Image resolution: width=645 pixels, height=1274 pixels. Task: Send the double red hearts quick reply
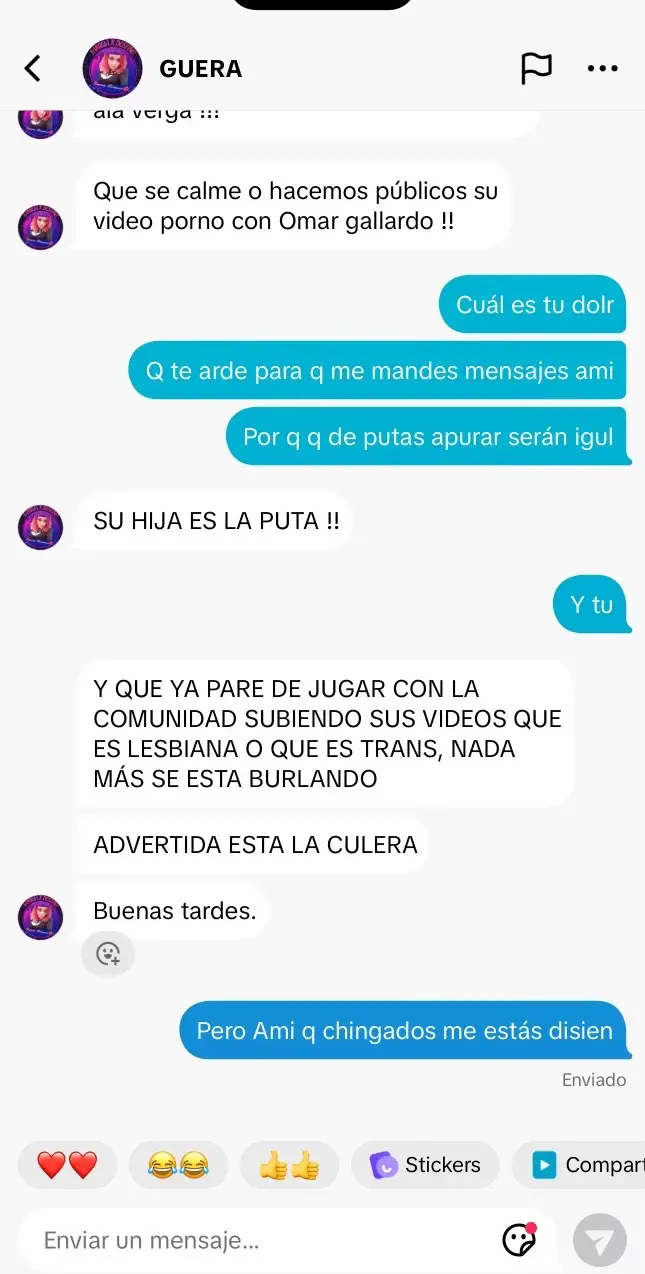pos(67,1165)
